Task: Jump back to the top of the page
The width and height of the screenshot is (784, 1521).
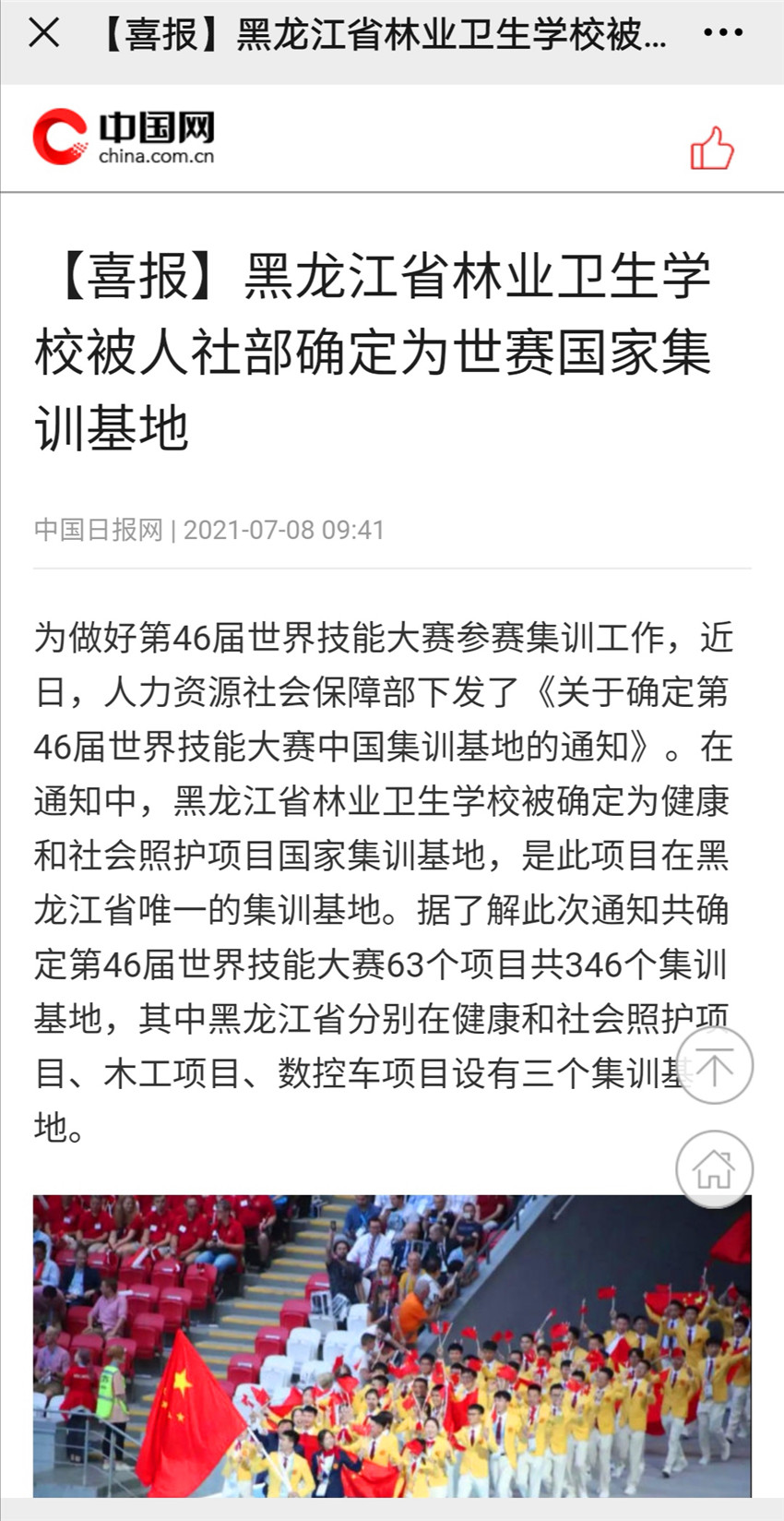Action: pyautogui.click(x=714, y=1065)
